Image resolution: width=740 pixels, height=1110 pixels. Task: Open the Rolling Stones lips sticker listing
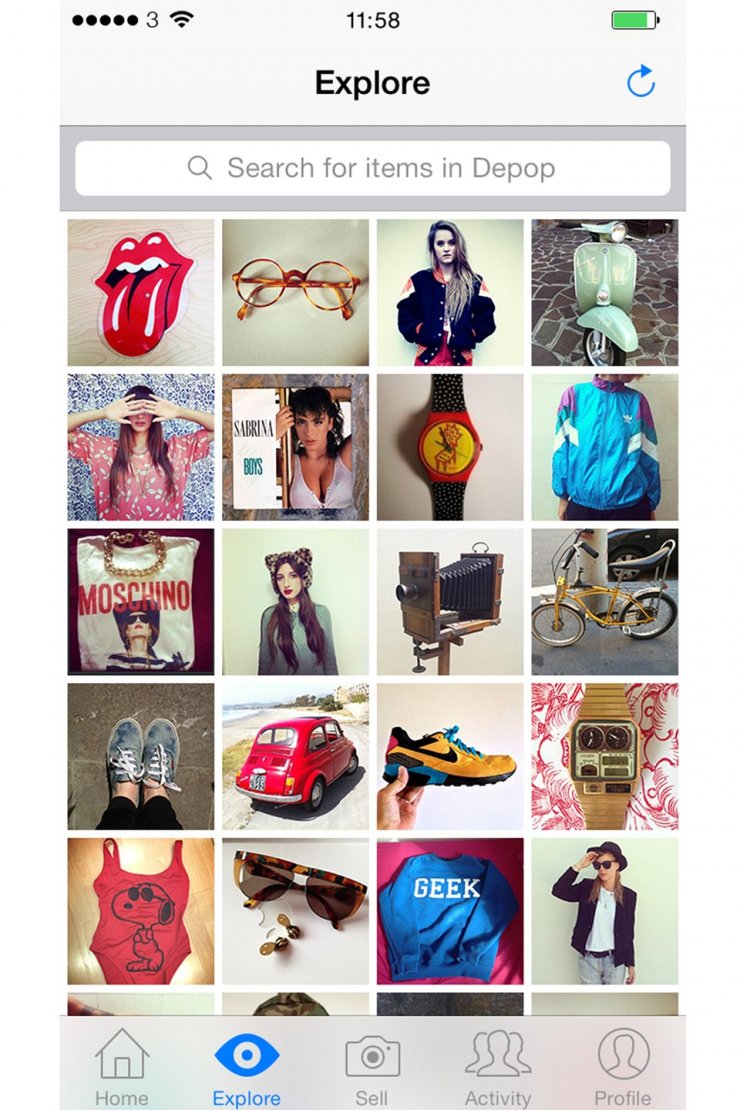(140, 289)
